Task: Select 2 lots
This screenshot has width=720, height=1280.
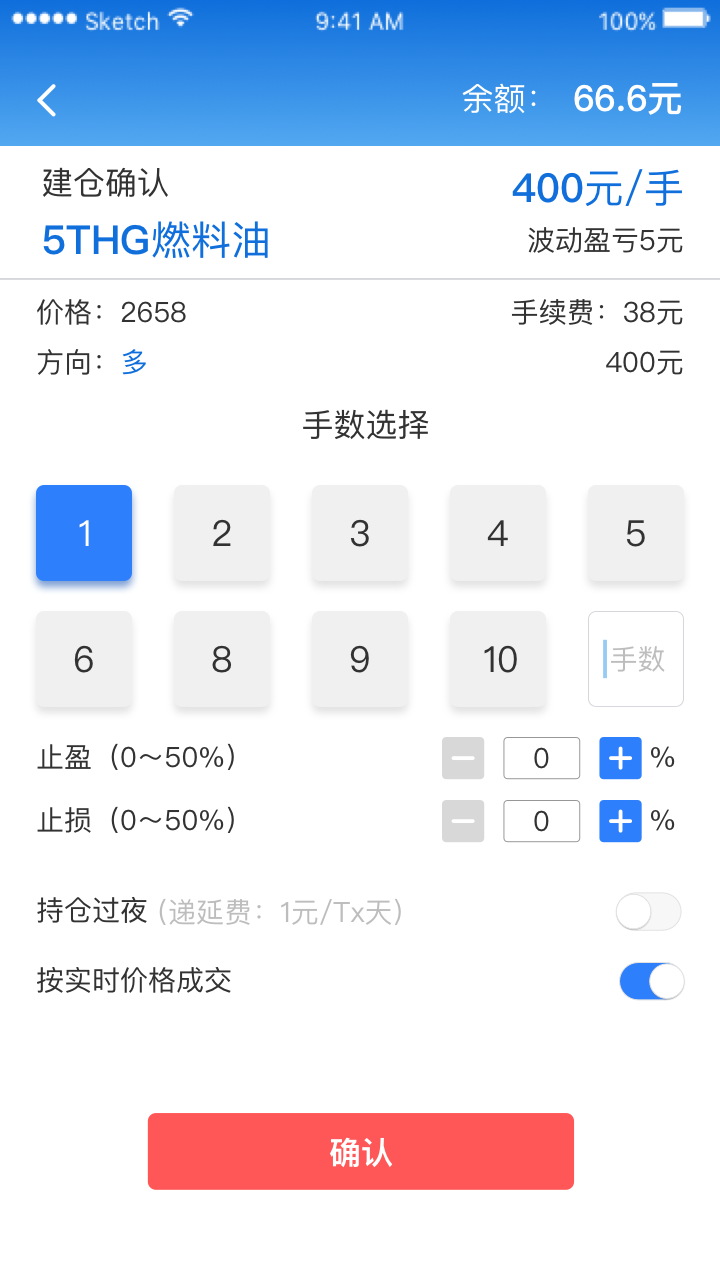Action: tap(222, 533)
